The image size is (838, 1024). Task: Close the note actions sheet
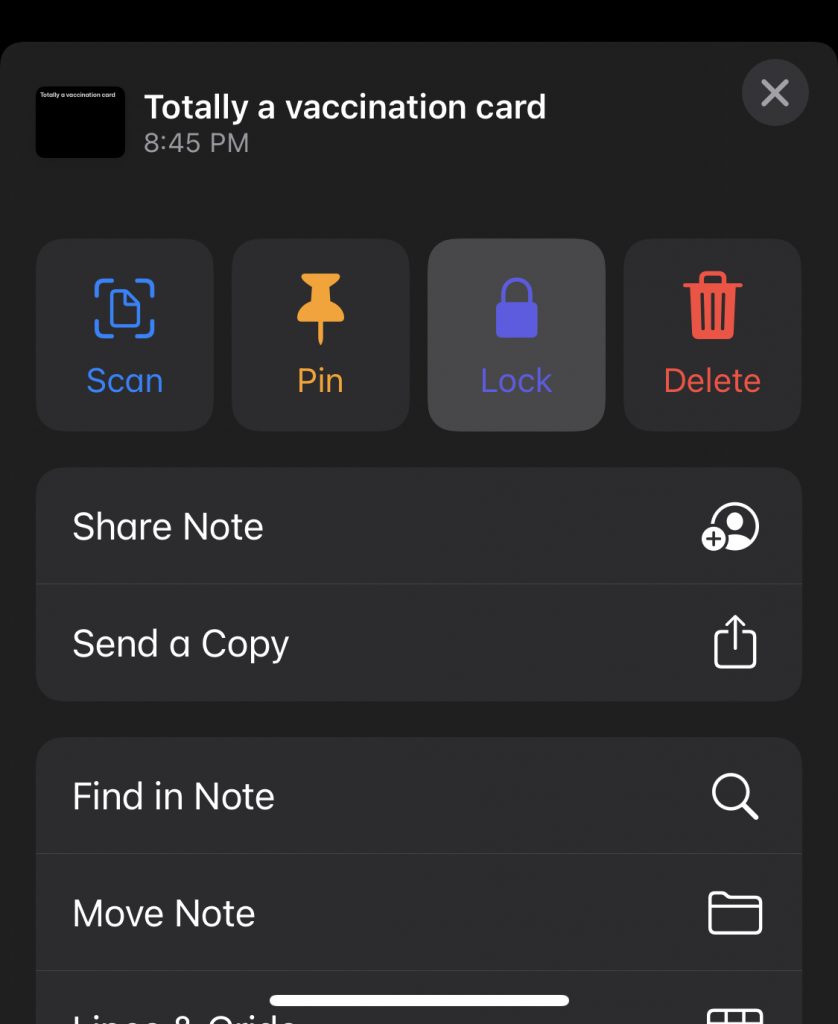pos(775,93)
